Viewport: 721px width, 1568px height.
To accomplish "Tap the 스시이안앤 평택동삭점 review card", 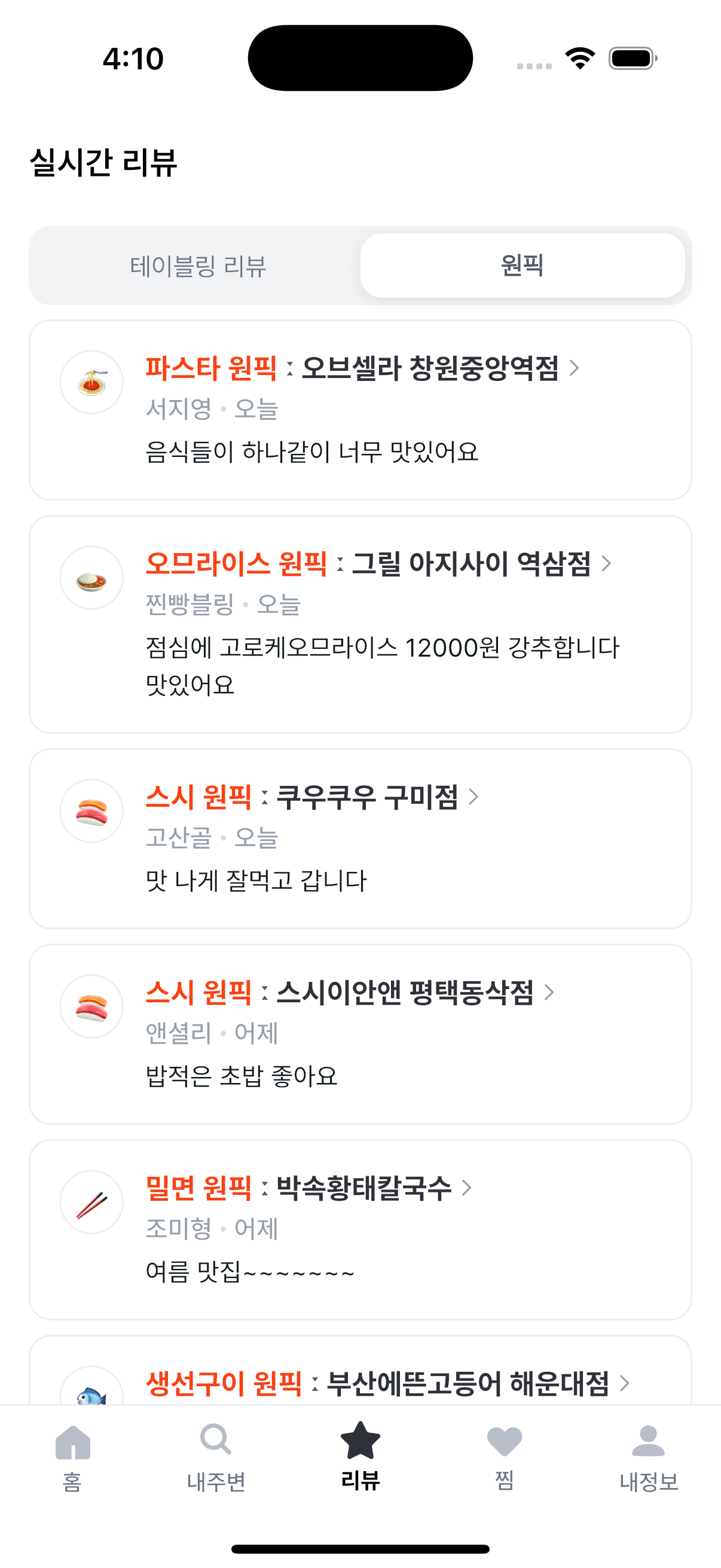I will (360, 1033).
